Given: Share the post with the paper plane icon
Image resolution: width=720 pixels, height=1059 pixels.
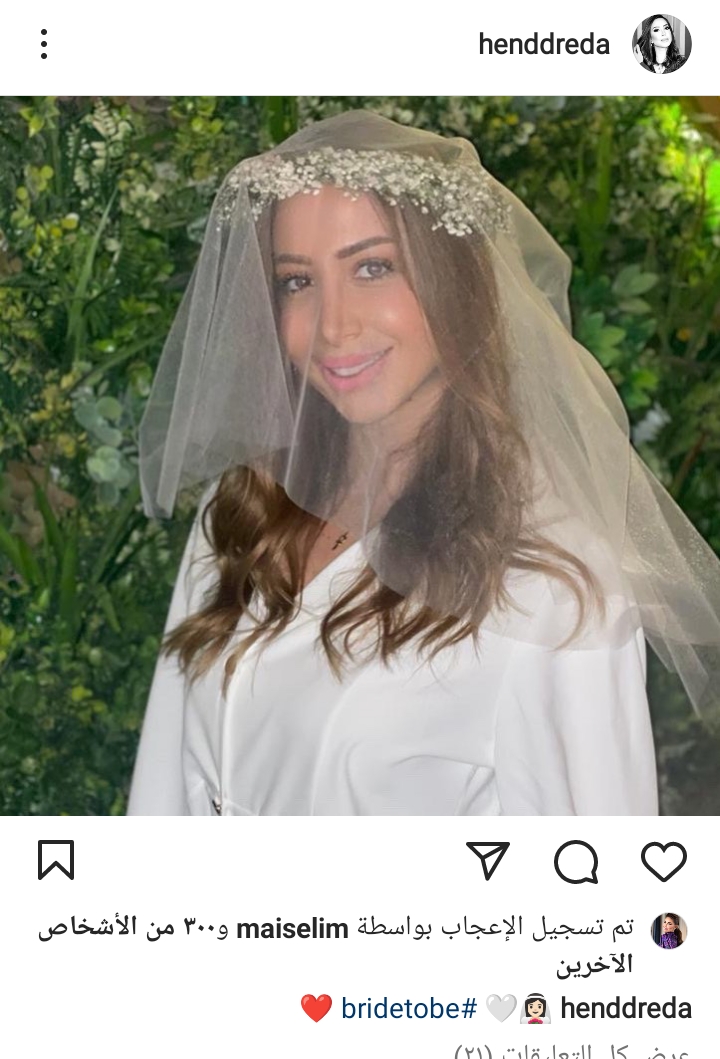Looking at the screenshot, I should pyautogui.click(x=488, y=861).
